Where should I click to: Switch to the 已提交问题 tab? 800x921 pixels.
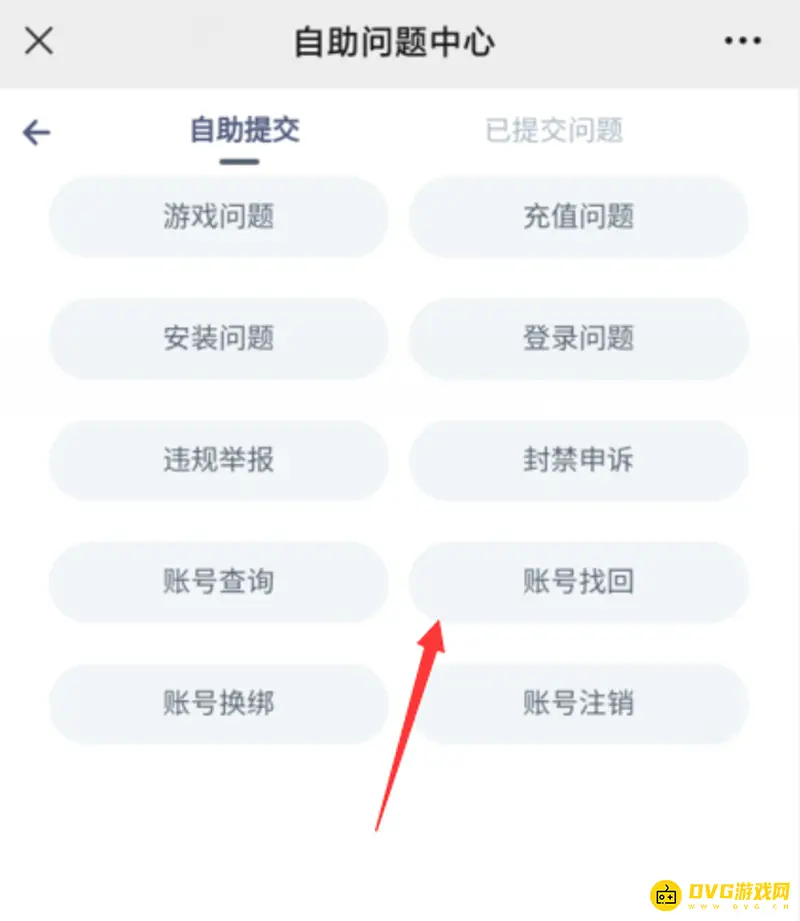[x=553, y=130]
